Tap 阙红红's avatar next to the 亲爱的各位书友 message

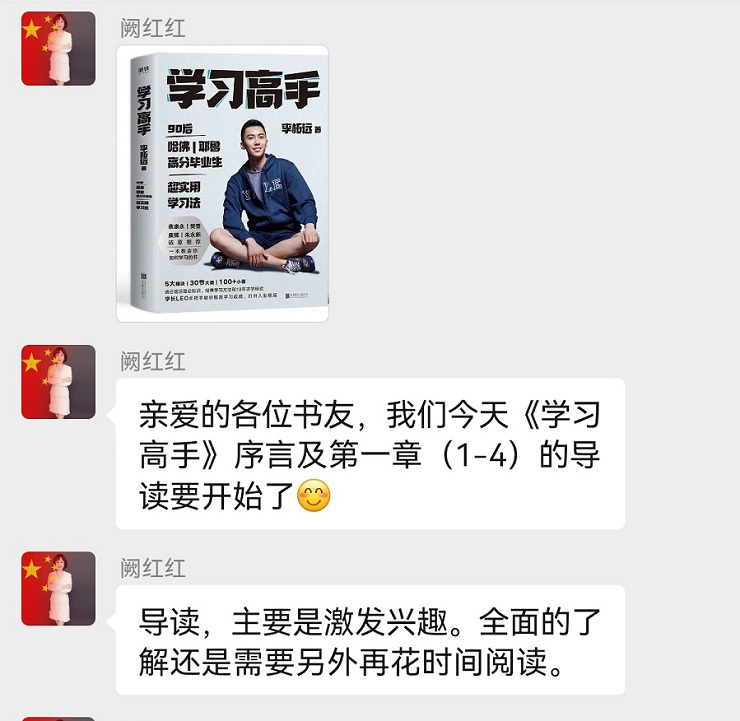coord(59,382)
